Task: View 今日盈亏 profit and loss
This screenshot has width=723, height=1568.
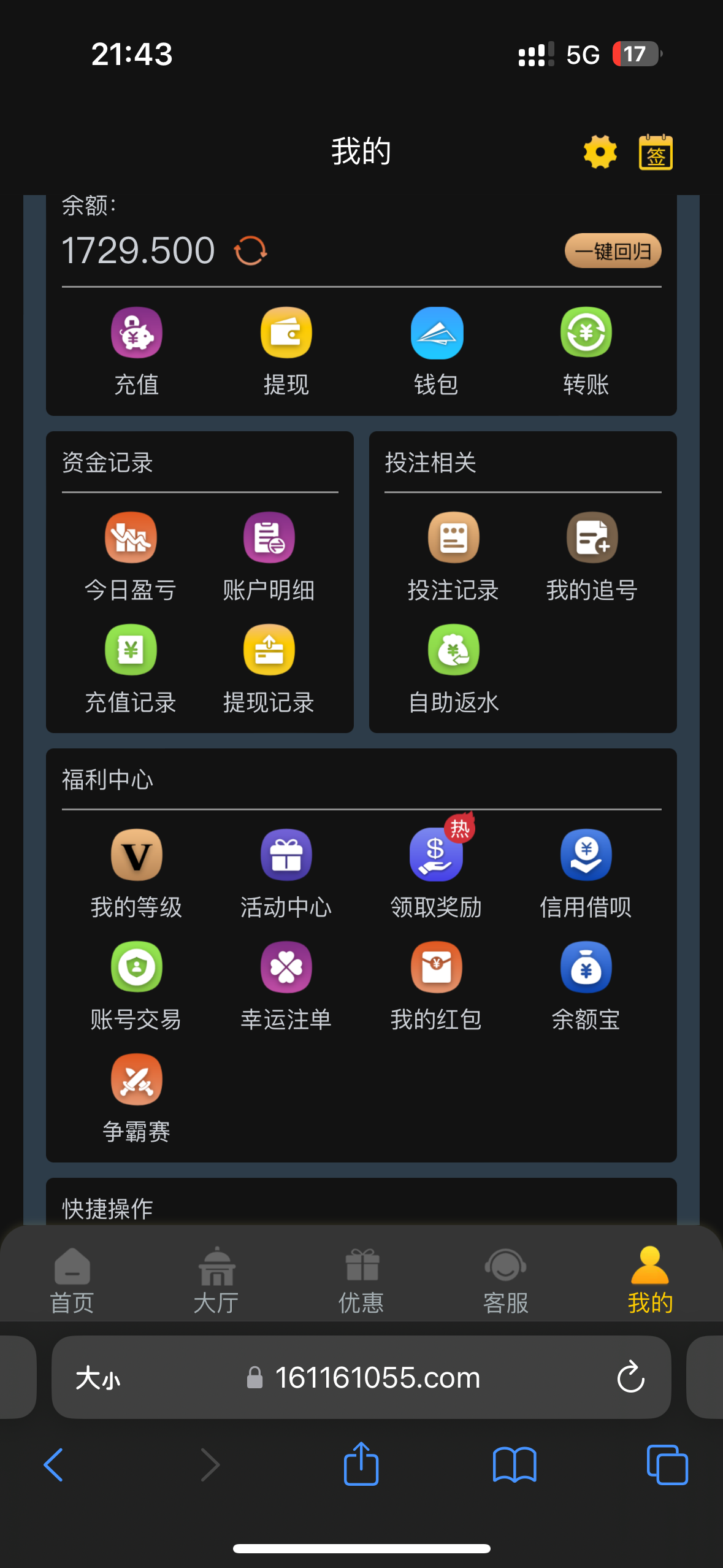Action: pos(130,536)
